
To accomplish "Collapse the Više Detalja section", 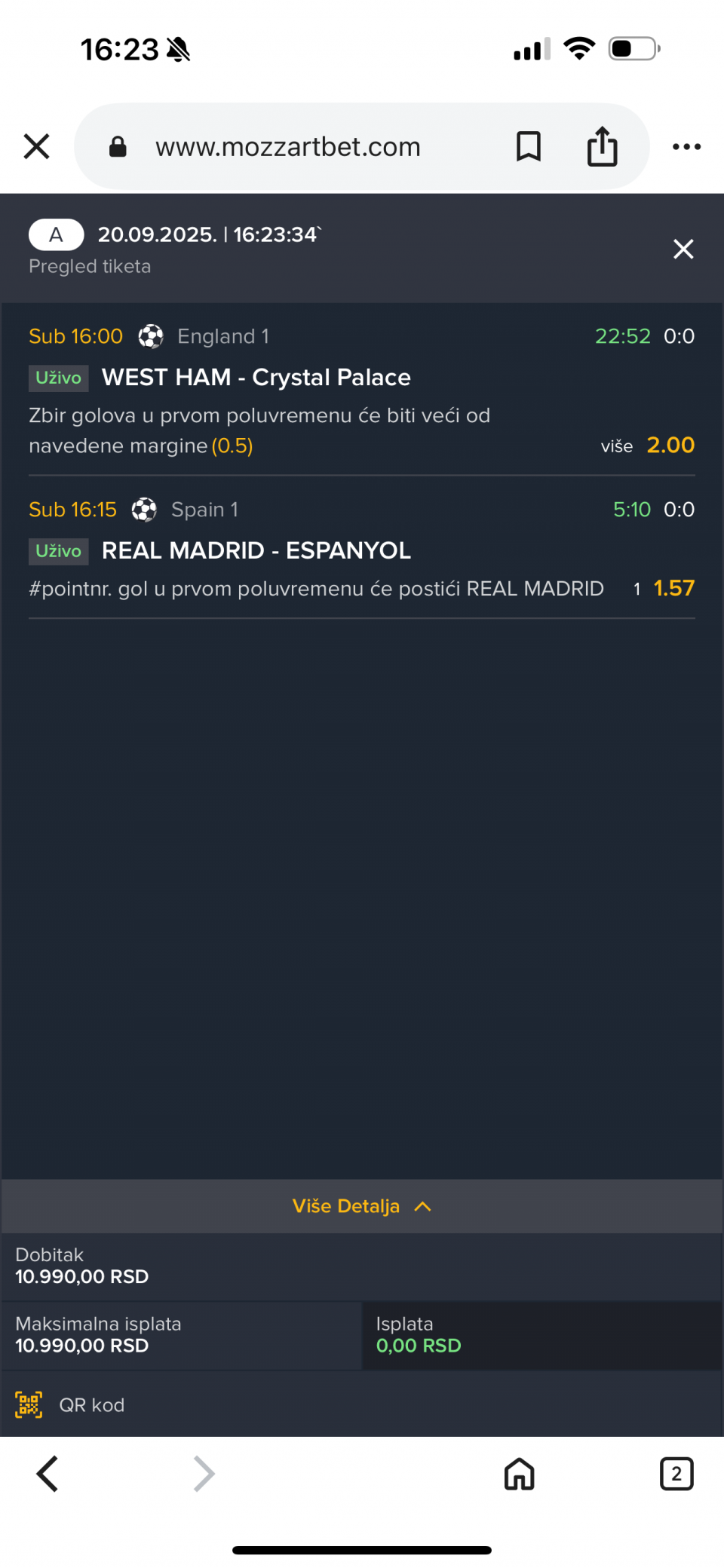I will [x=361, y=1206].
